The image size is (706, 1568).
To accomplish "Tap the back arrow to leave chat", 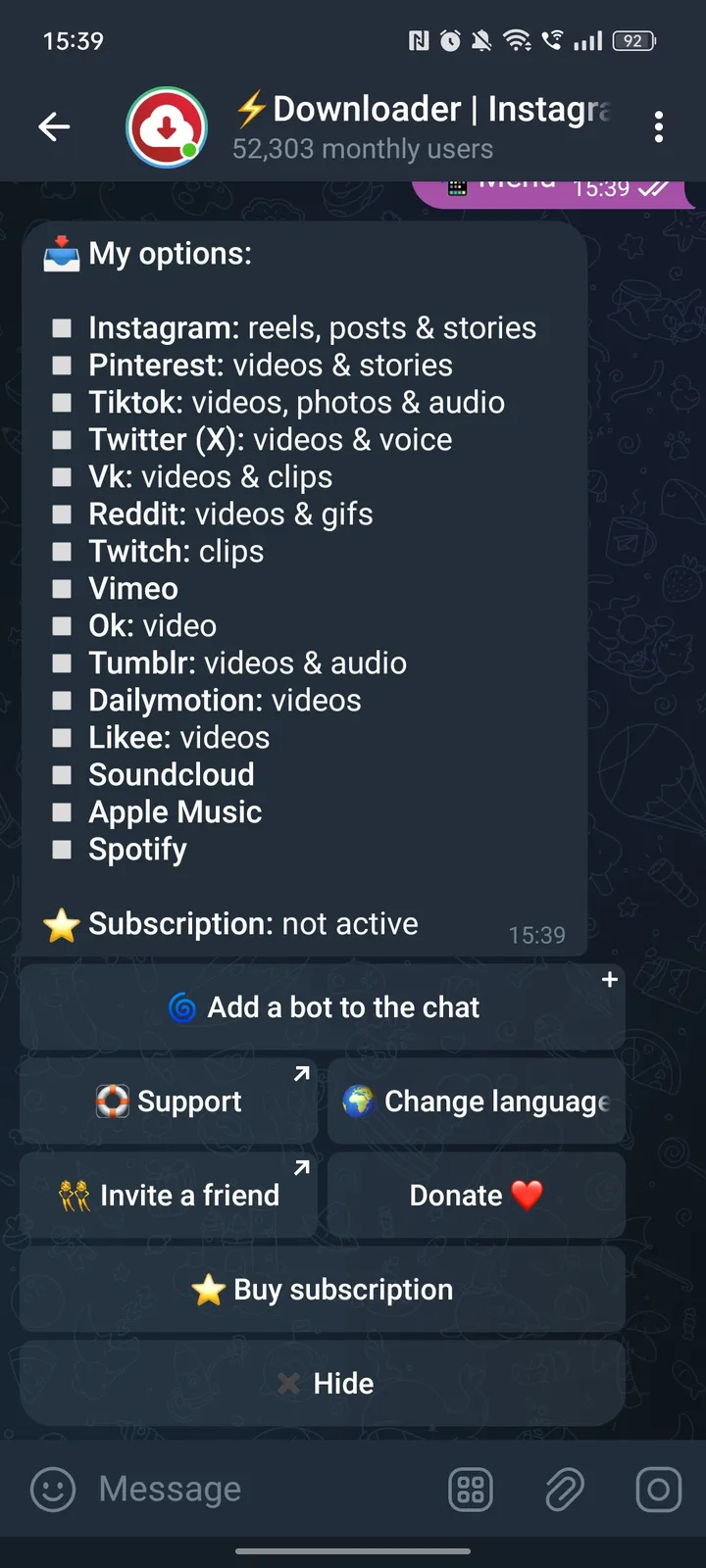I will (54, 126).
